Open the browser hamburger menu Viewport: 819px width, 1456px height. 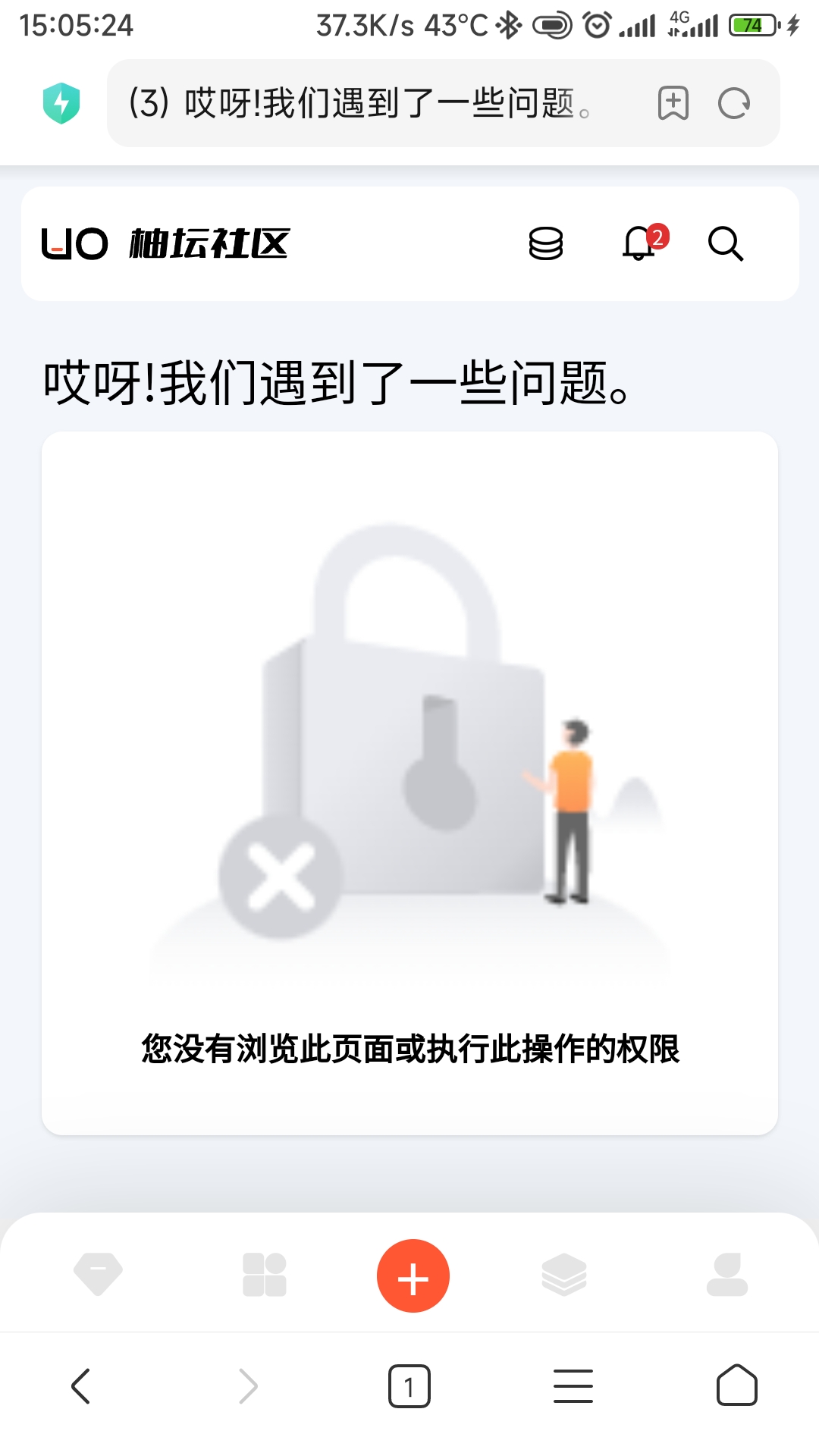[573, 1386]
